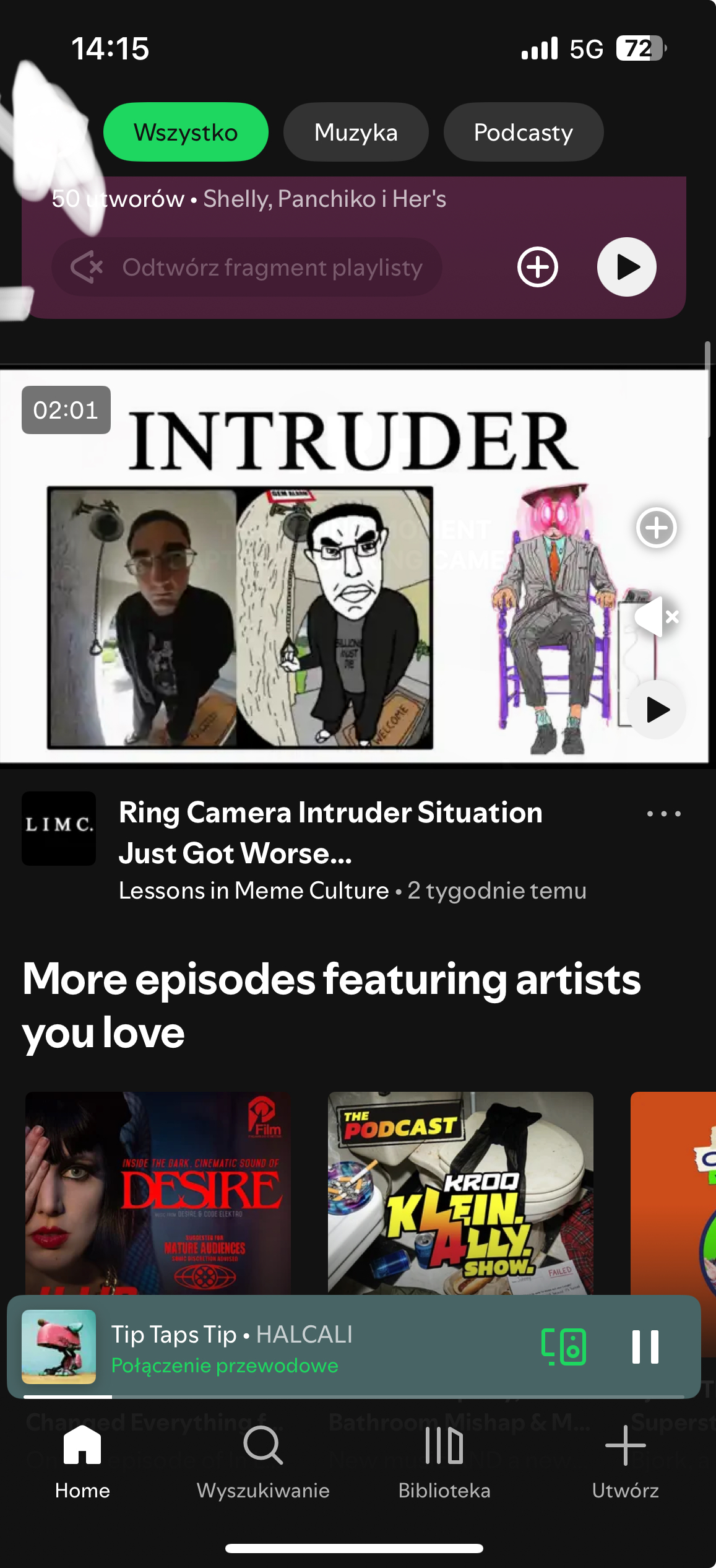The image size is (716, 1568).
Task: Select the Wszystko filter chip
Action: [186, 132]
